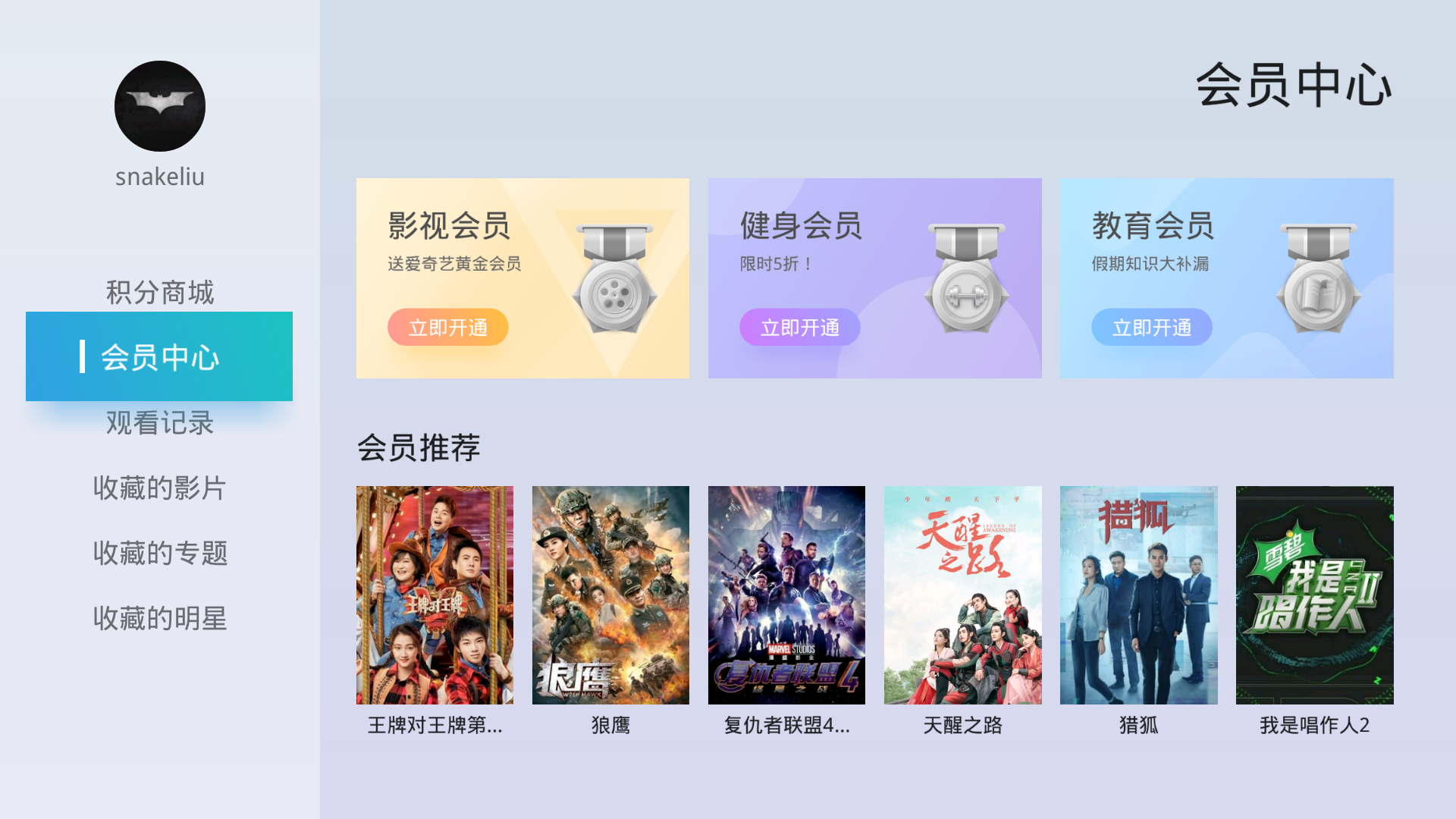Tap 立即开通 for 影视会员
Viewport: 1456px width, 819px height.
coord(447,328)
